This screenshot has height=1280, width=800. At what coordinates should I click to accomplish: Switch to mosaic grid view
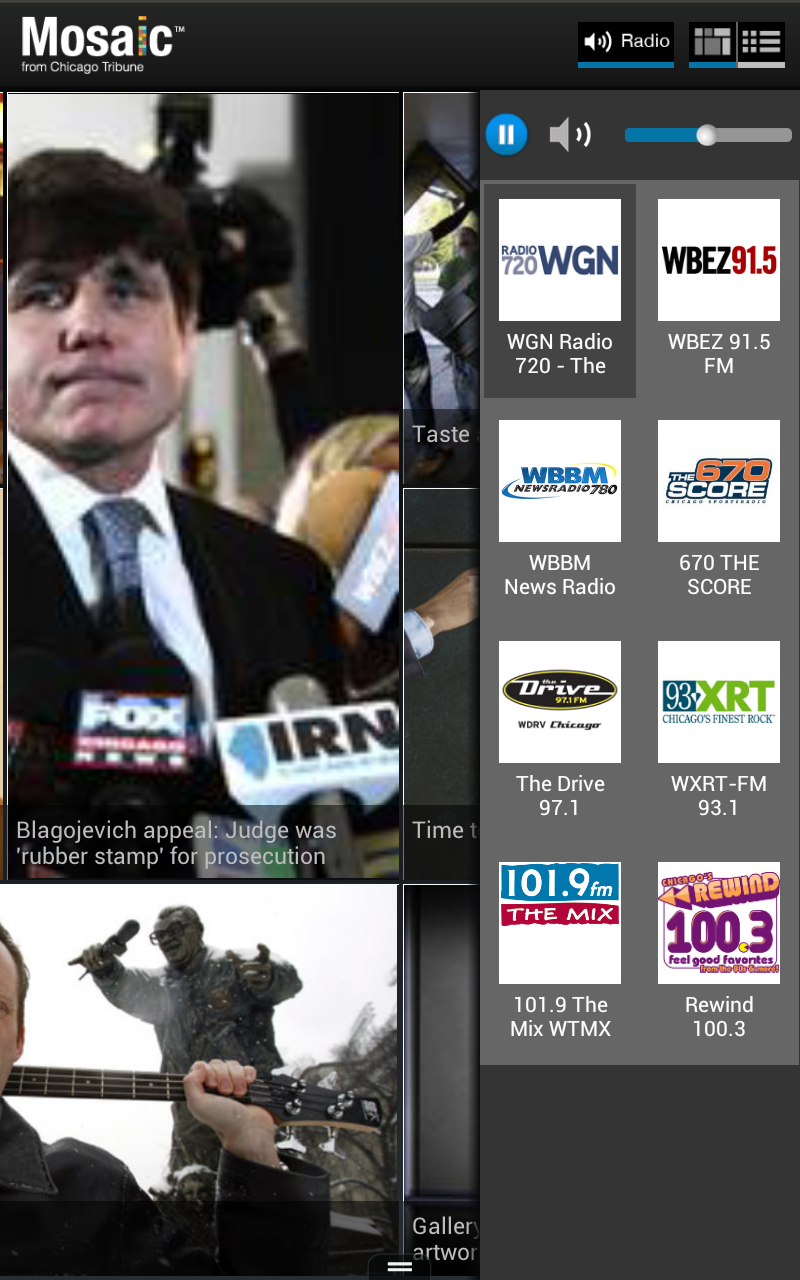click(712, 42)
